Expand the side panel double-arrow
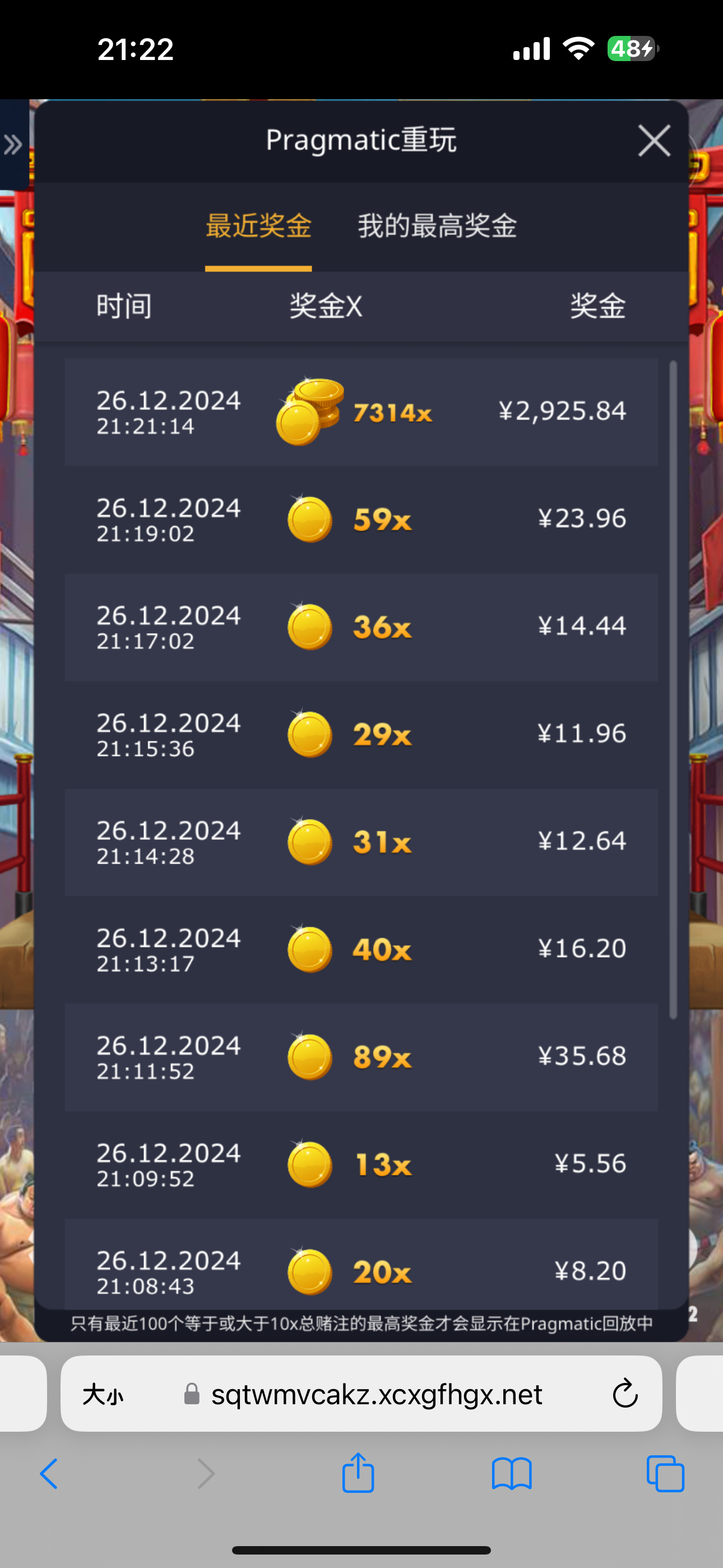This screenshot has height=1568, width=723. tap(13, 145)
